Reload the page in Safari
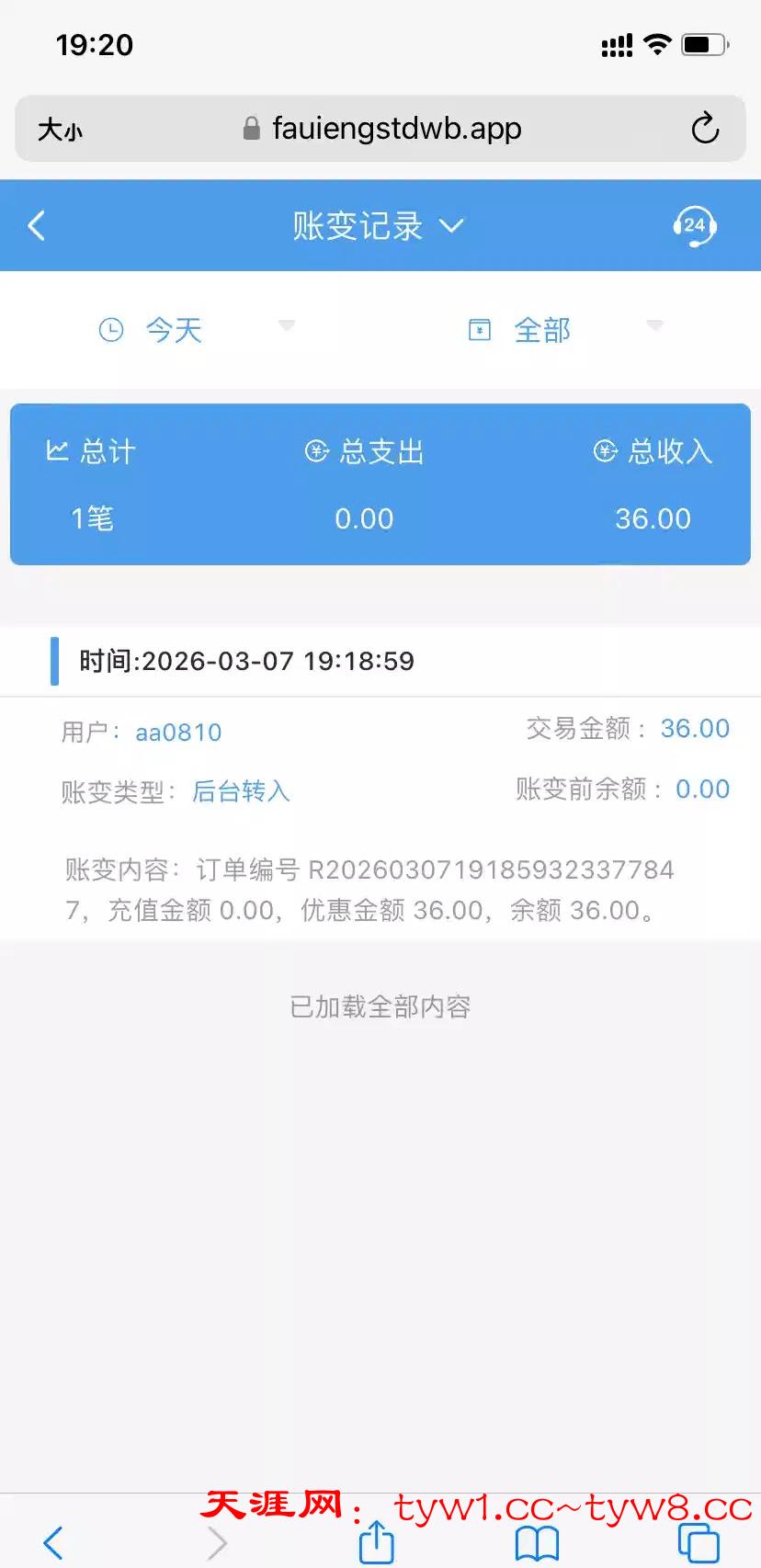Image resolution: width=761 pixels, height=1568 pixels. click(705, 129)
